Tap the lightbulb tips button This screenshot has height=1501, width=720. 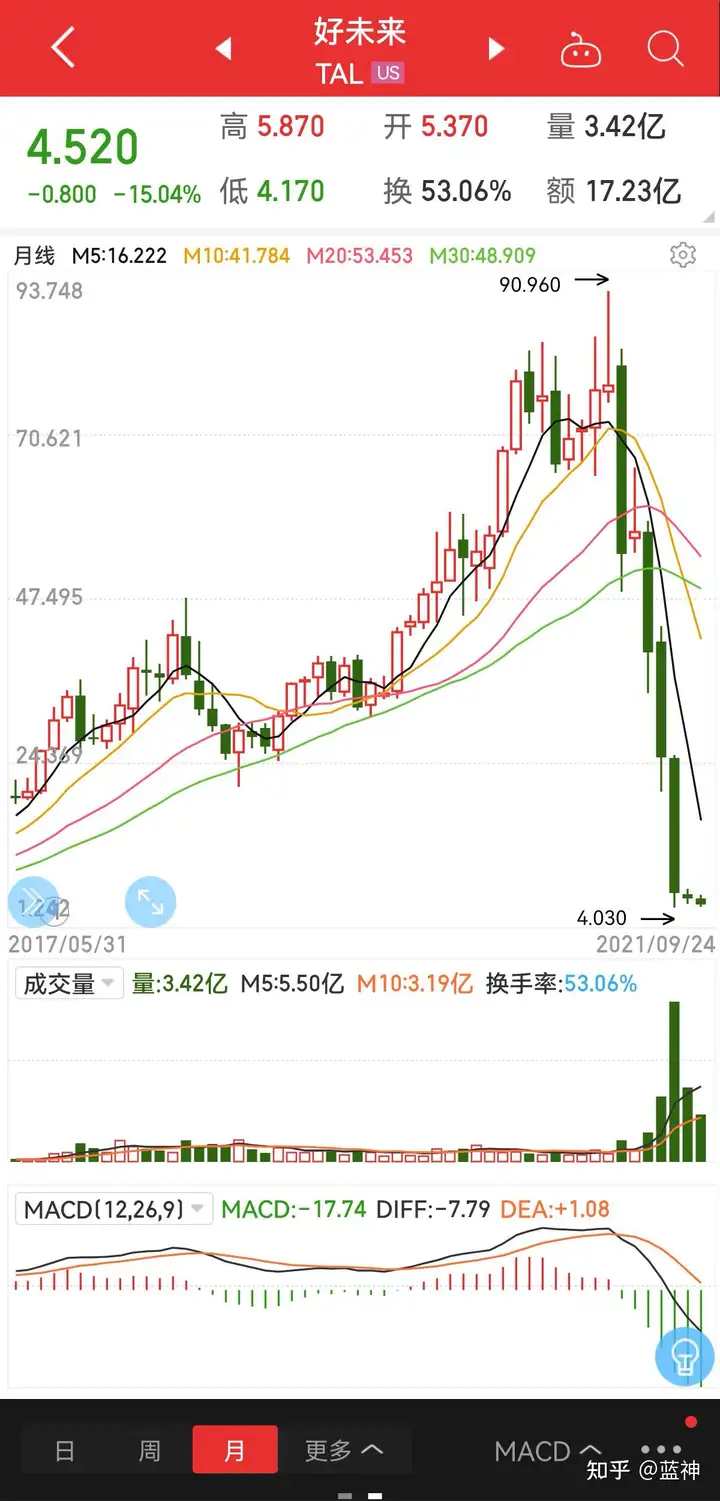pyautogui.click(x=685, y=1356)
